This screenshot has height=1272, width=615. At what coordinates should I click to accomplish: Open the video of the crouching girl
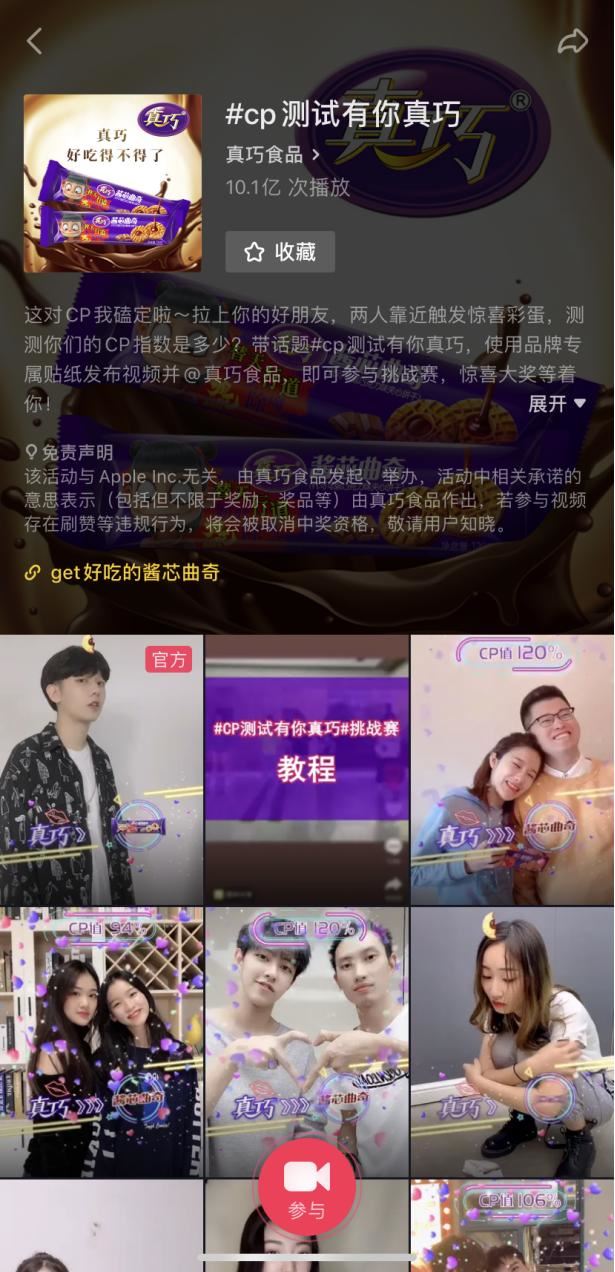(512, 1040)
